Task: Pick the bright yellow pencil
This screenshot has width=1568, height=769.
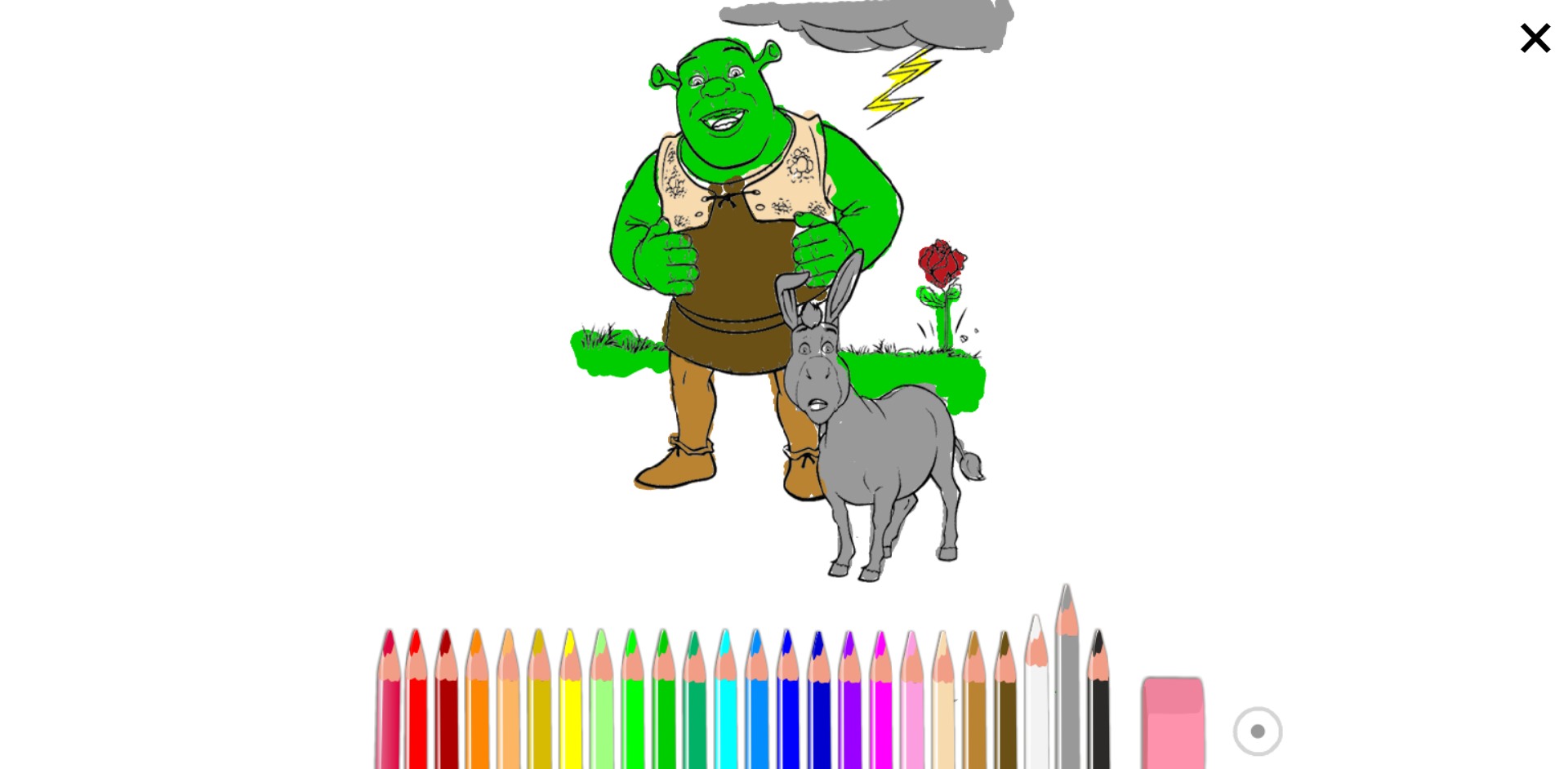Action: point(571,710)
